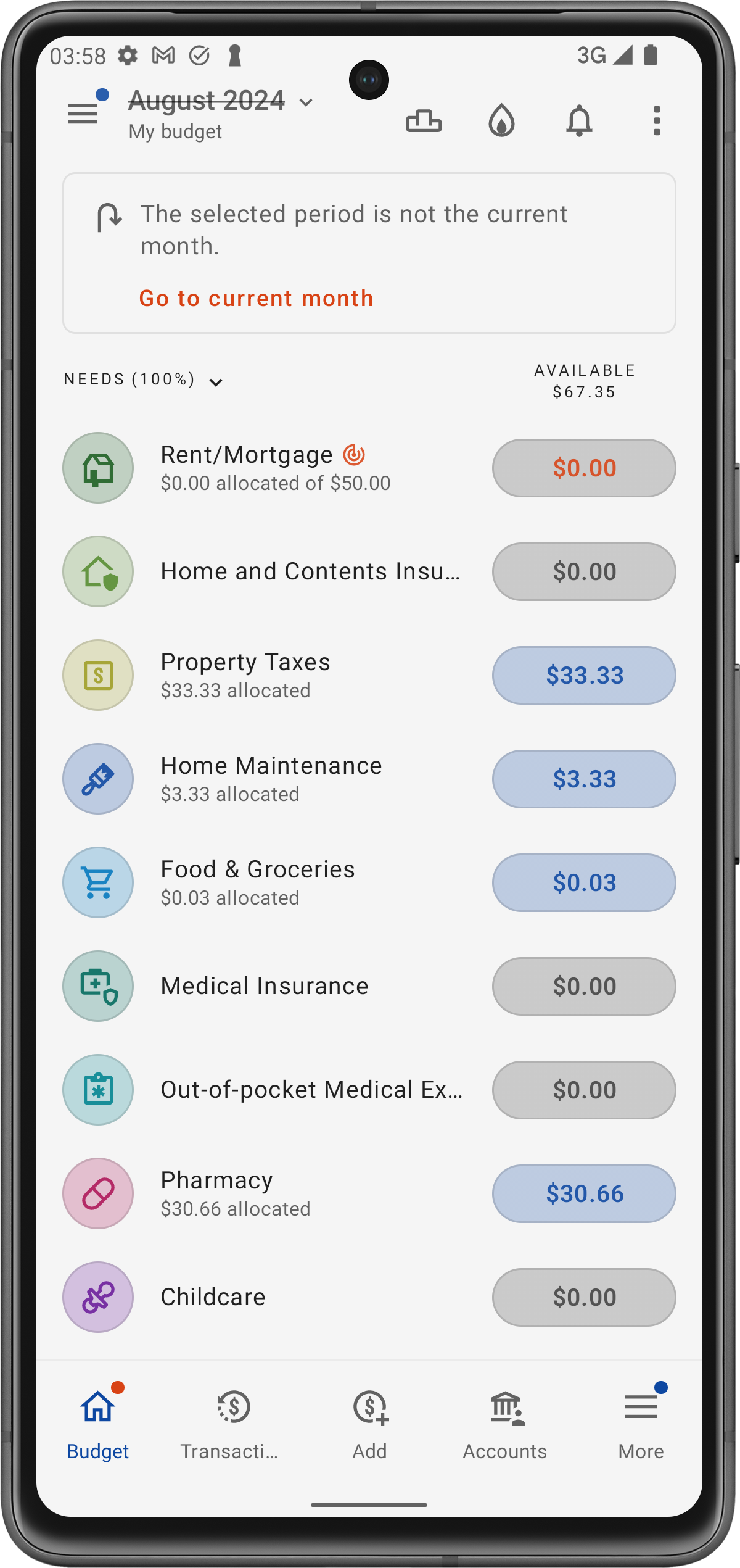Open the hamburger navigation drawer

(83, 114)
